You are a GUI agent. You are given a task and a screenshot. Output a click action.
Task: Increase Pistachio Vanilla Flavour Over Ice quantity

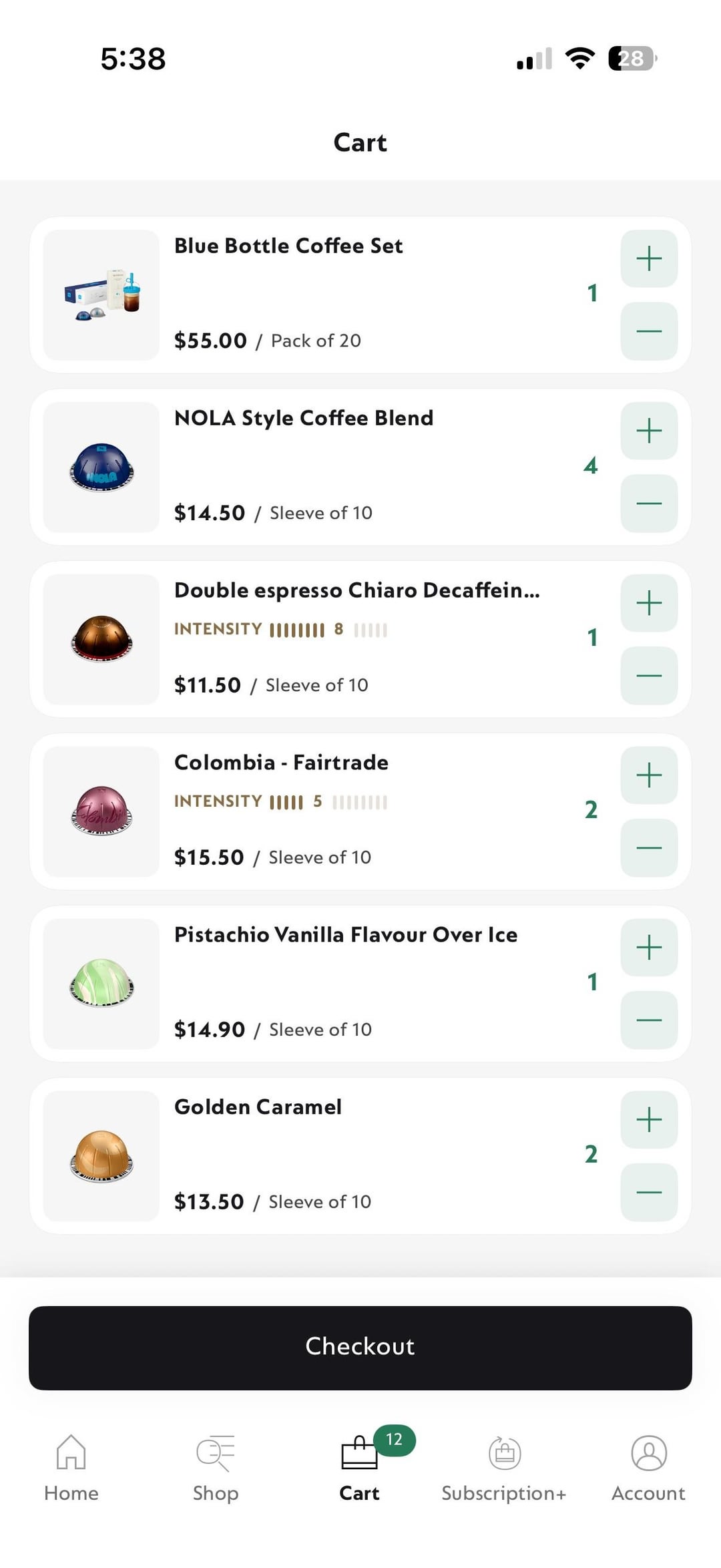[649, 948]
